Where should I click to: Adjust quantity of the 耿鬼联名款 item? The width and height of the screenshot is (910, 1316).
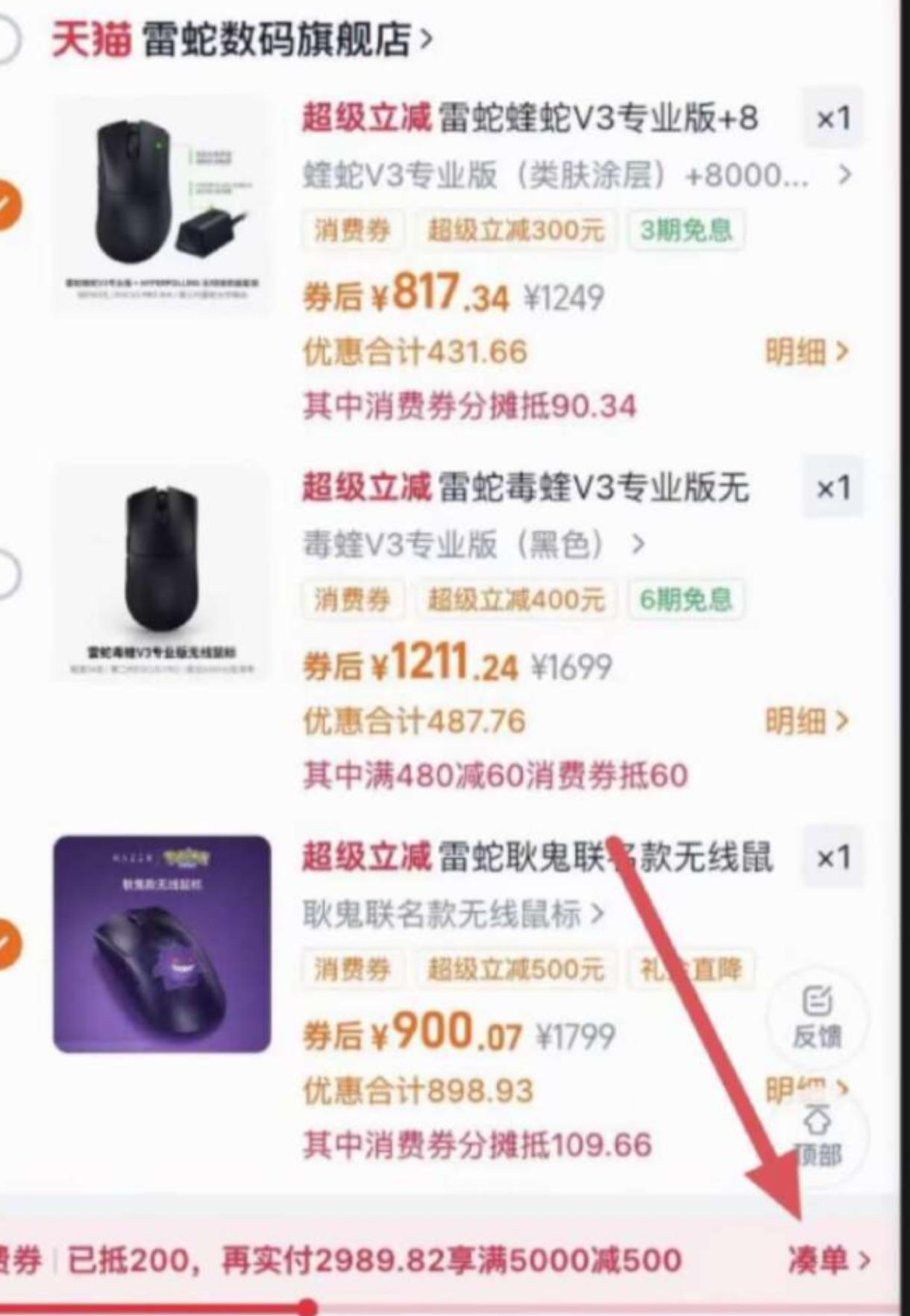coord(832,858)
